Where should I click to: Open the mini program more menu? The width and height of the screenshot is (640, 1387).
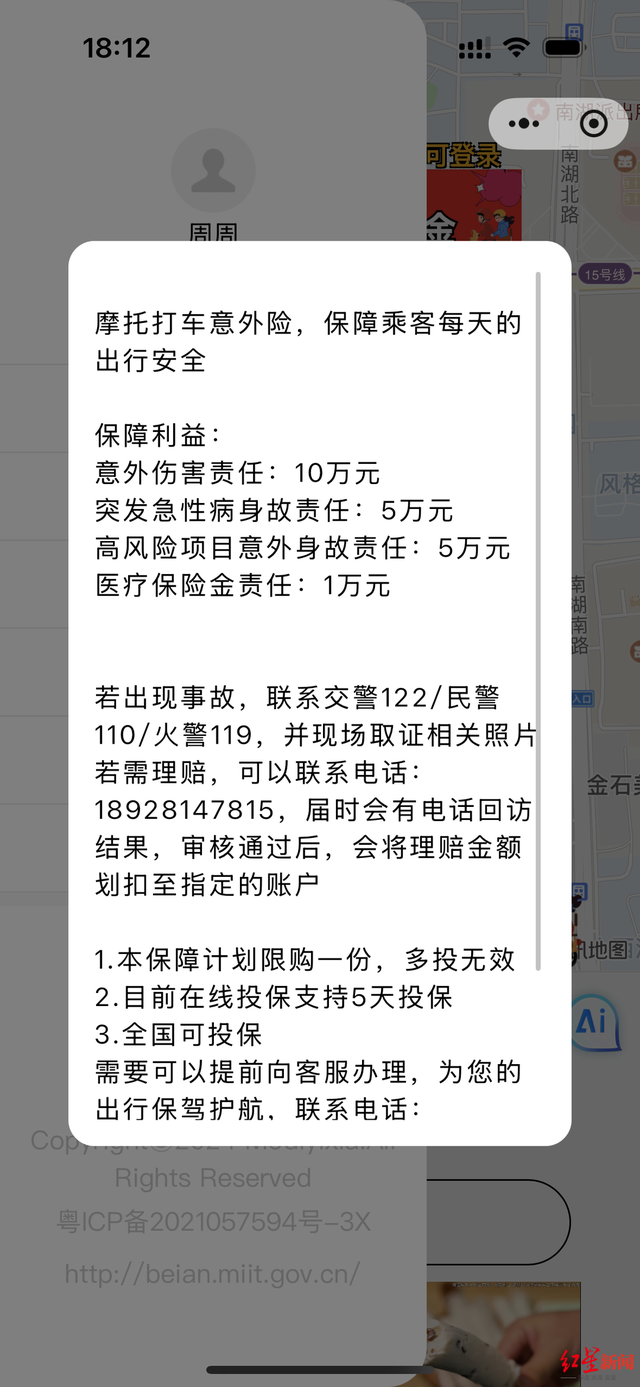pos(524,124)
